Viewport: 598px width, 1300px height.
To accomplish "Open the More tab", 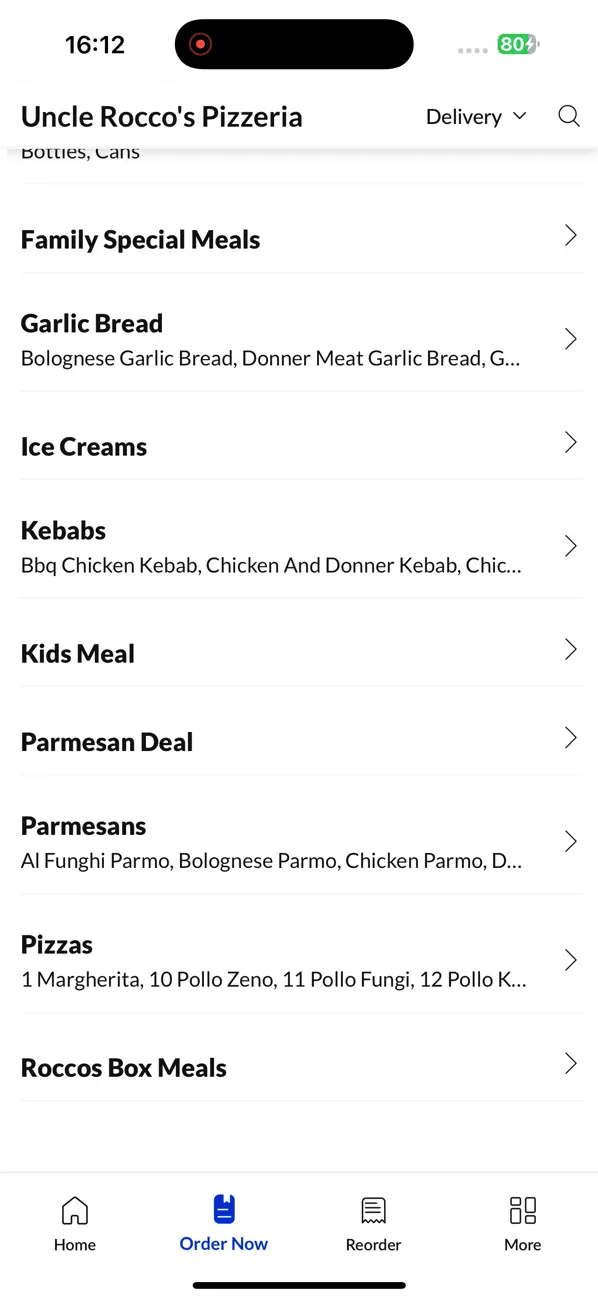I will click(522, 1224).
